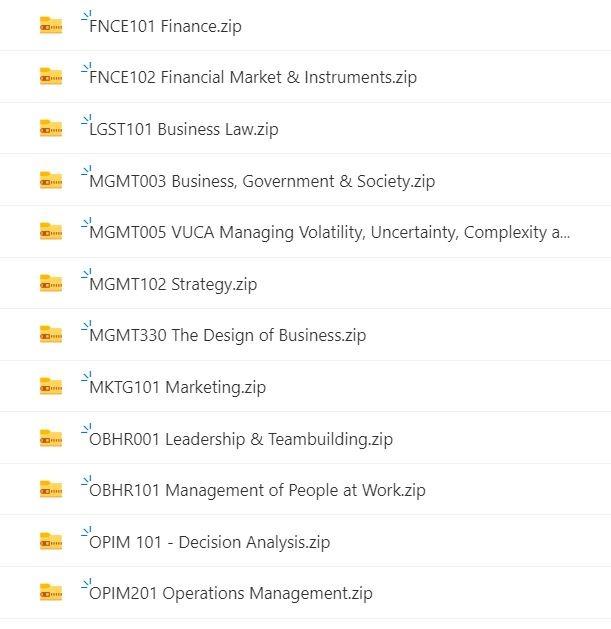Open MGMT003 Business, Government & Society.zip

tap(262, 182)
